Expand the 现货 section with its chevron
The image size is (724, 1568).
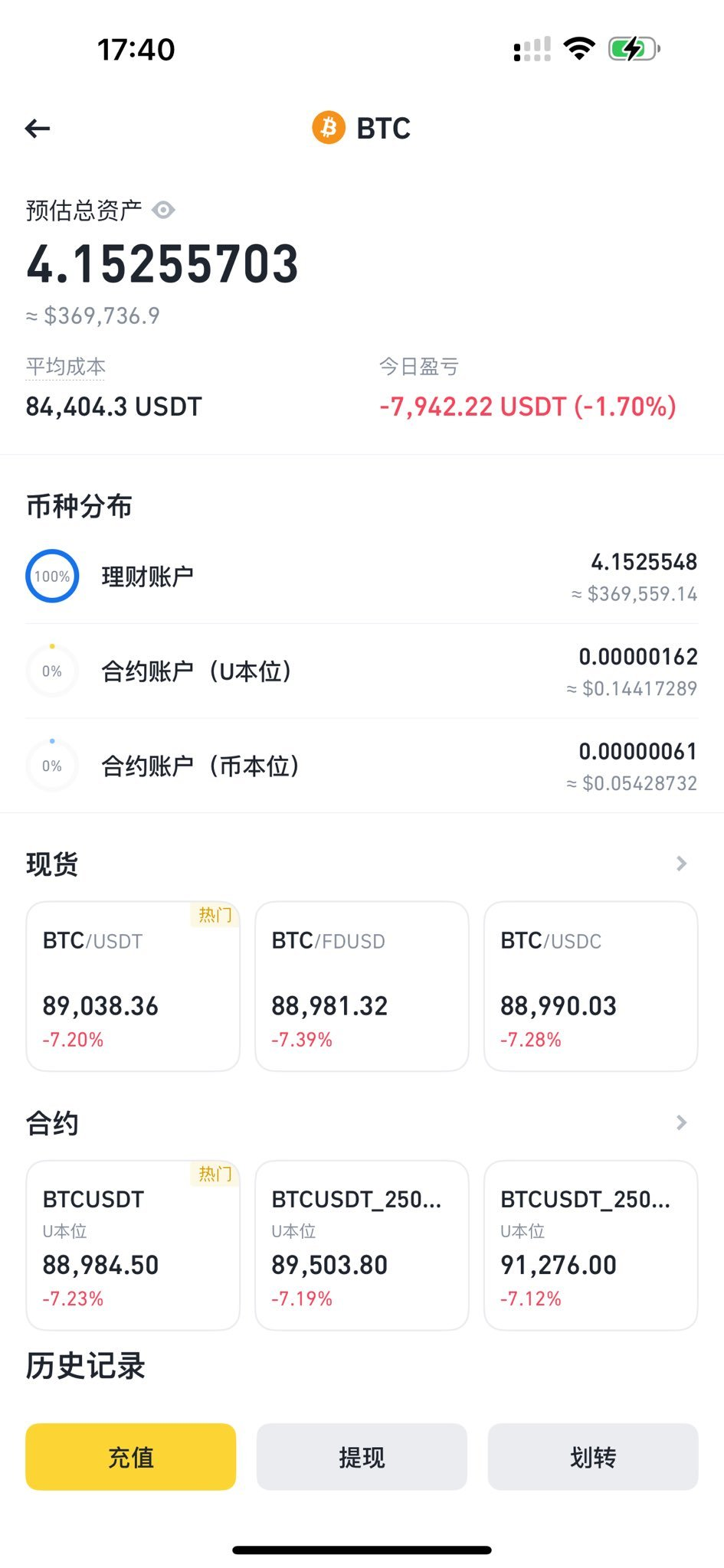[x=680, y=863]
